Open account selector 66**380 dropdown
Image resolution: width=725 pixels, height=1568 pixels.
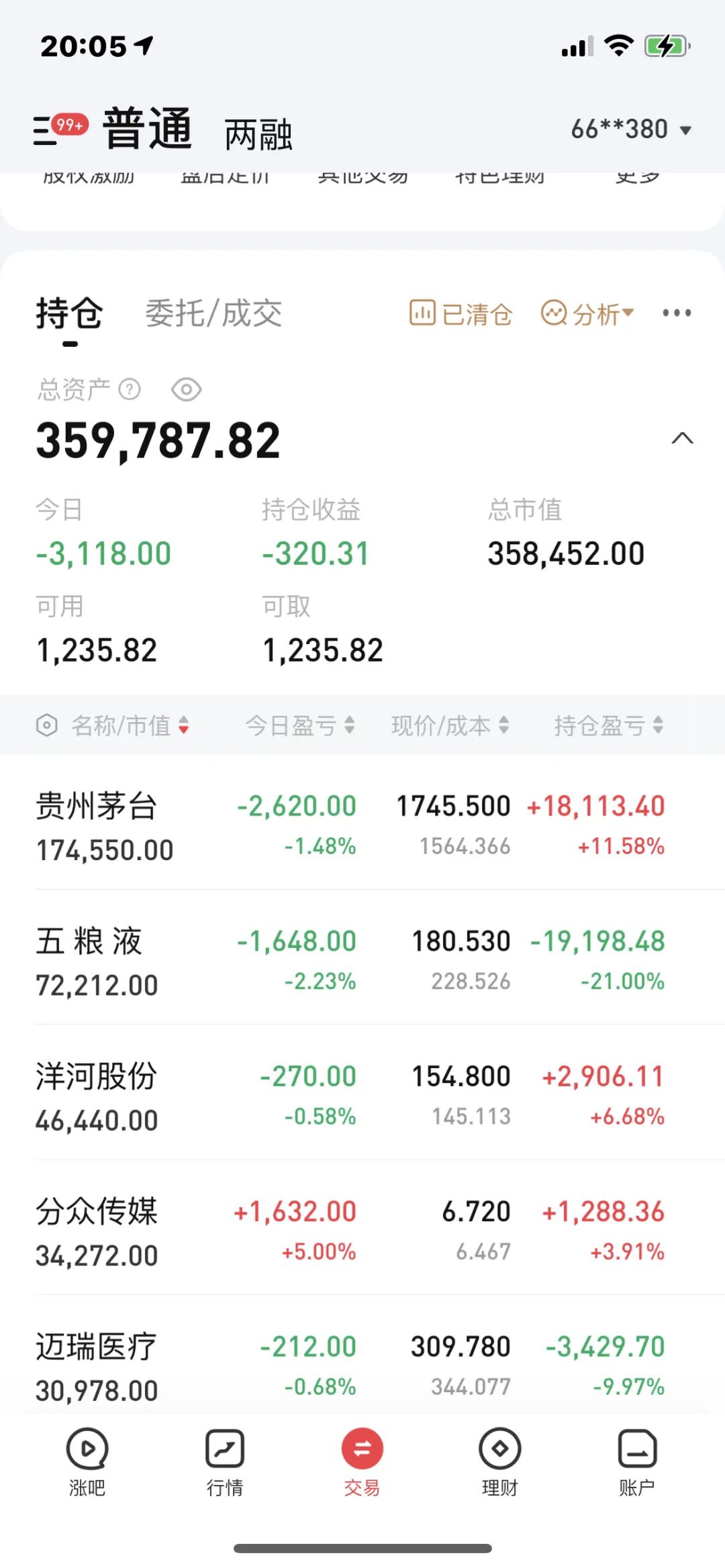[630, 129]
